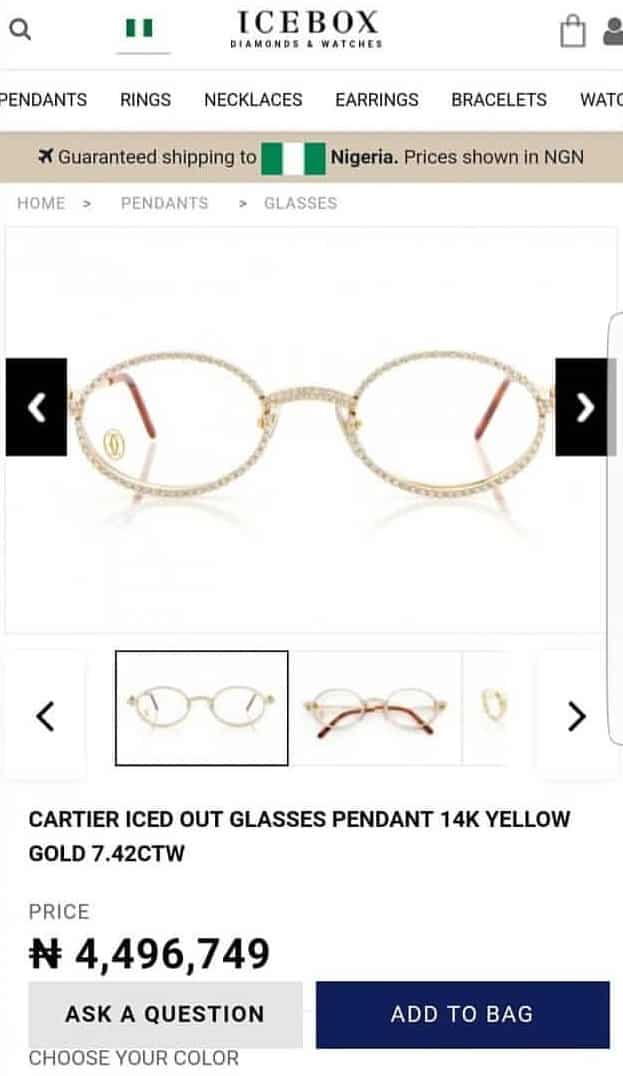Show next product image
The image size is (623, 1076).
pyautogui.click(x=585, y=407)
